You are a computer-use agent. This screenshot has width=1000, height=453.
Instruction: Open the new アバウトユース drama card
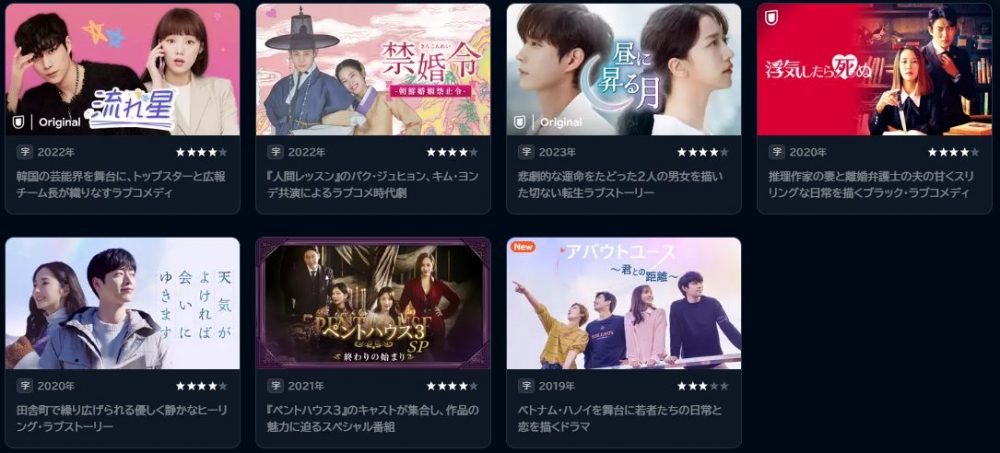click(x=623, y=304)
